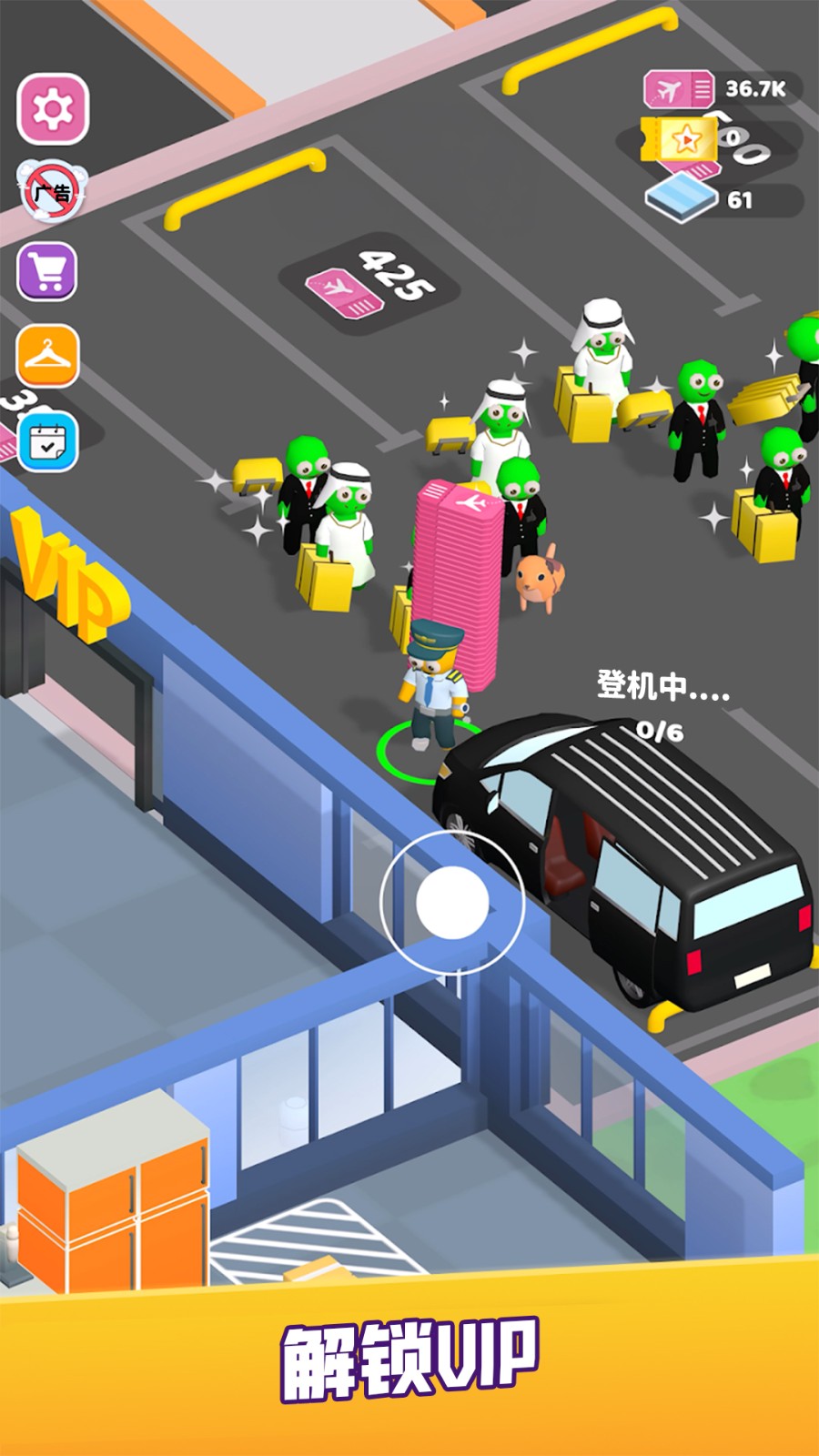Open the settings gear

53,109
